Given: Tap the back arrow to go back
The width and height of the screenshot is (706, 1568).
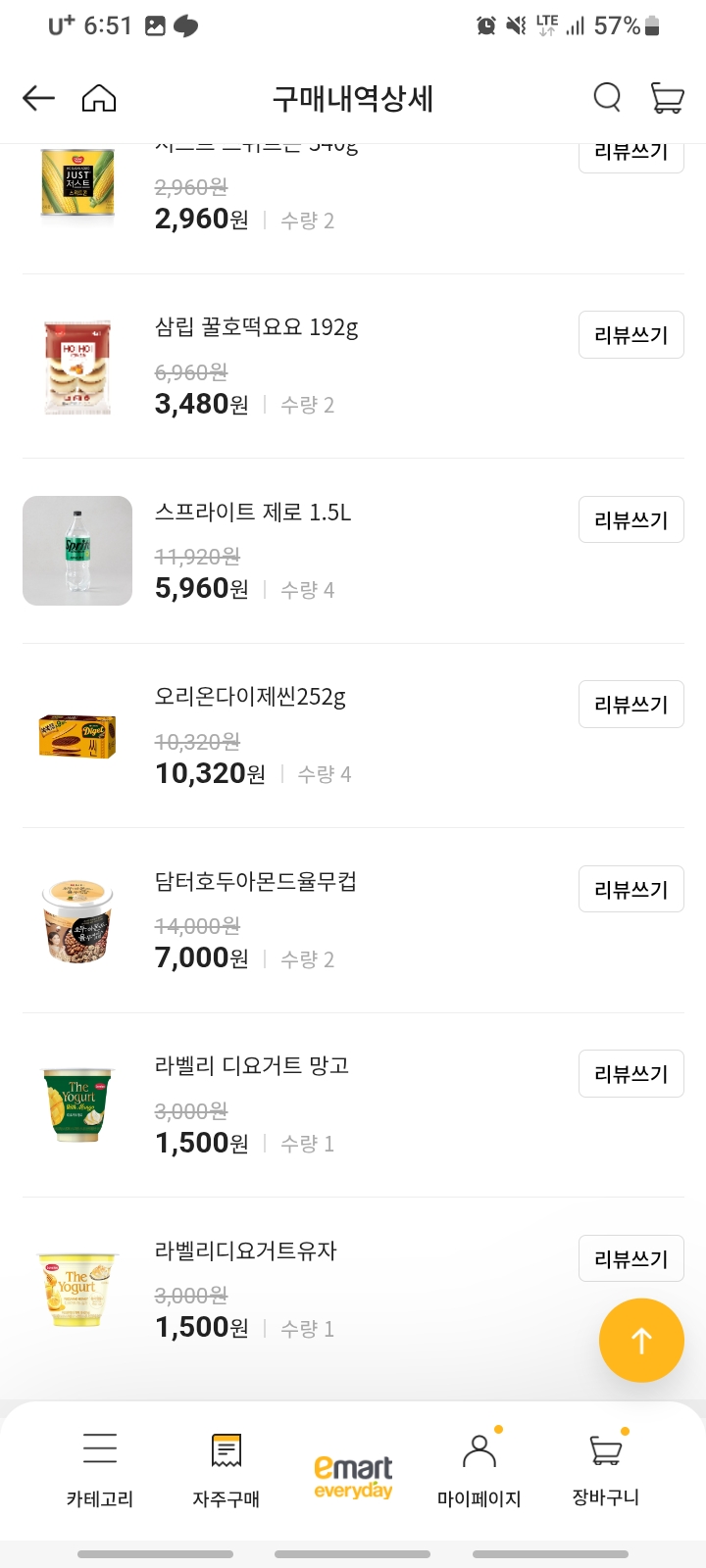Looking at the screenshot, I should pyautogui.click(x=37, y=98).
